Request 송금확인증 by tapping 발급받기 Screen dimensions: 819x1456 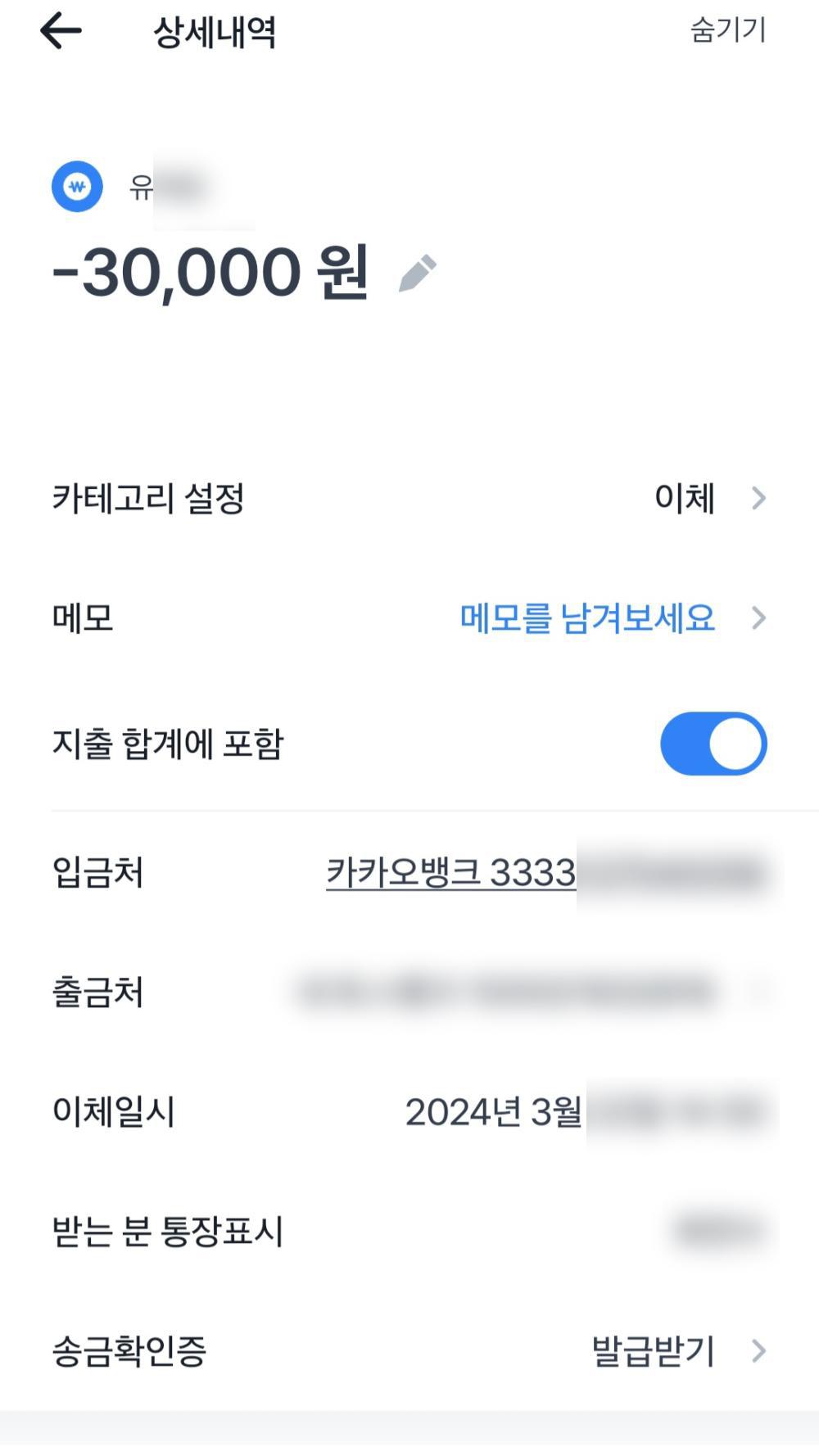click(x=653, y=1351)
